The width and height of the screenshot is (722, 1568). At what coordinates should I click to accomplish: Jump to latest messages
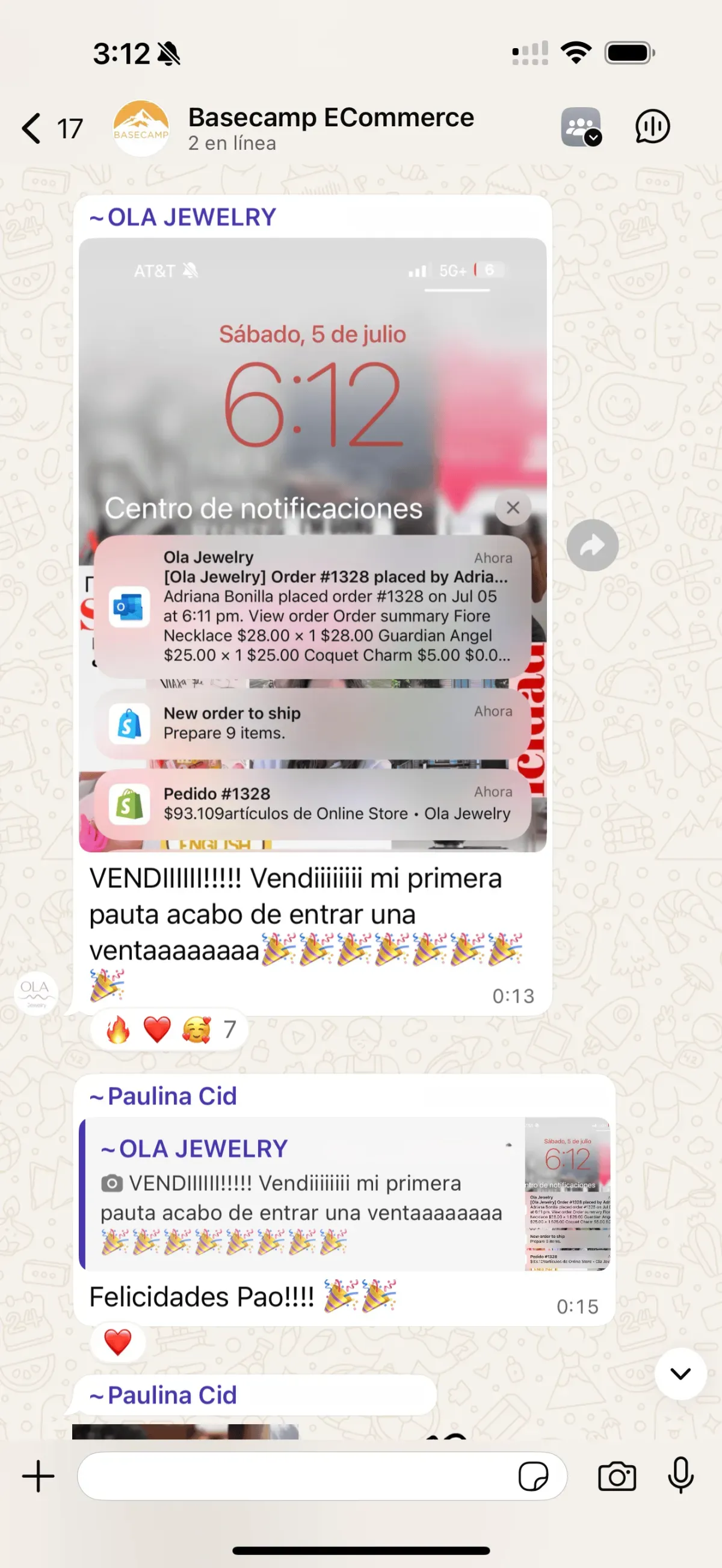tap(680, 1374)
